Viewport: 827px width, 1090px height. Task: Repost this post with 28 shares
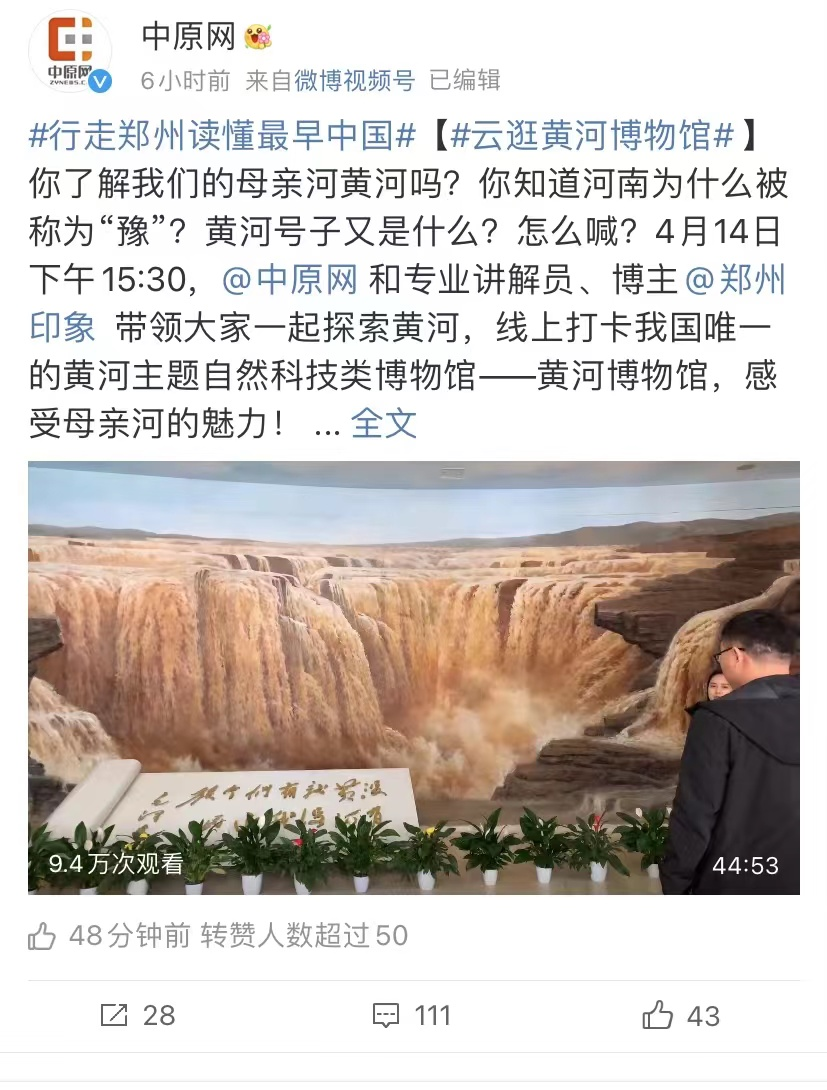click(138, 1016)
